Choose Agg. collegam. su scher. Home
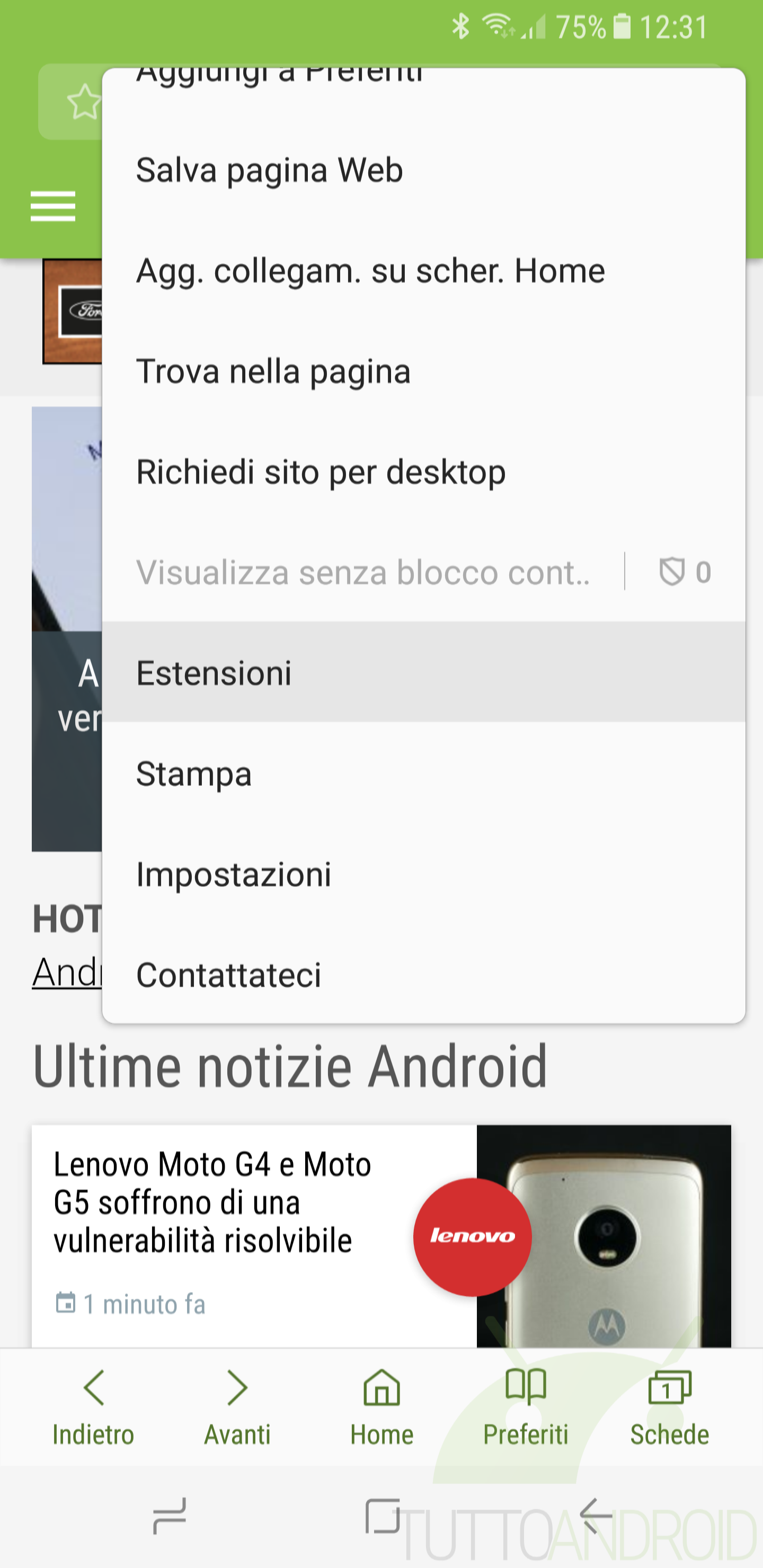Screen dimensions: 763x1568 (x=424, y=270)
